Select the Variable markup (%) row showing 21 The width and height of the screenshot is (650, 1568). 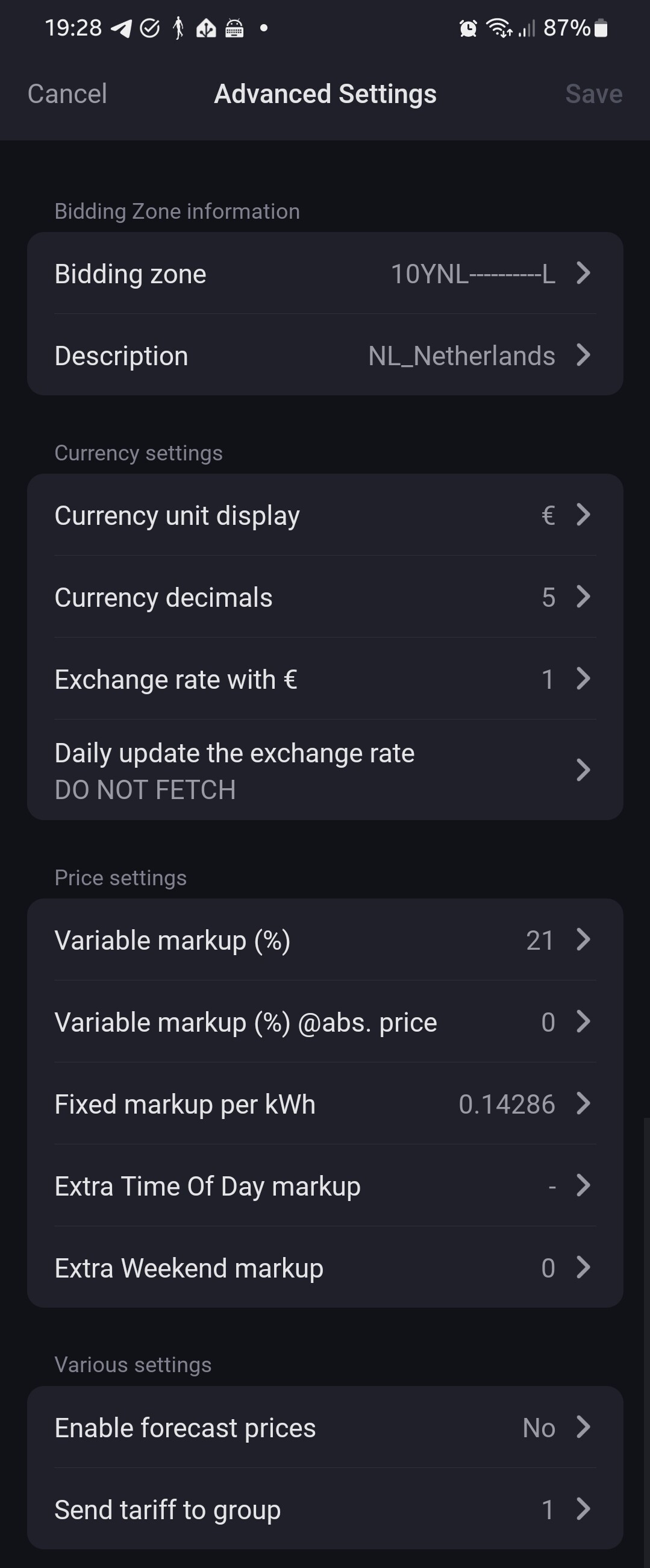coord(325,940)
